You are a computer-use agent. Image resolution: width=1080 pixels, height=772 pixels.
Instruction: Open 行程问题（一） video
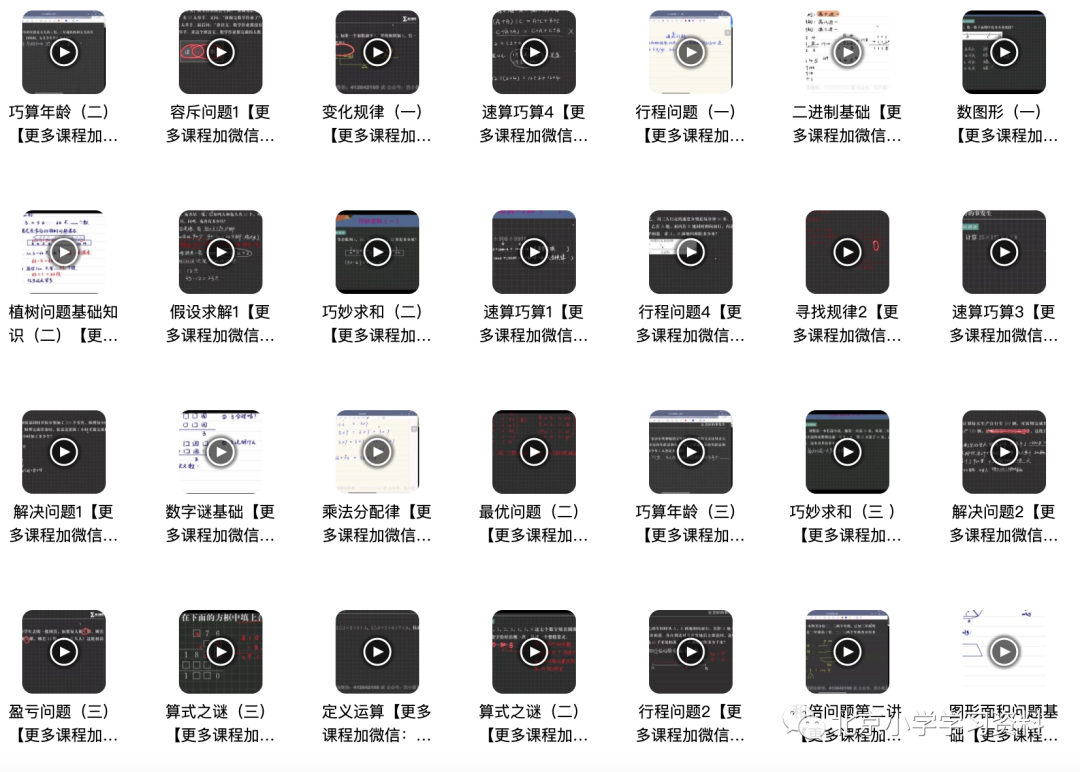pos(690,52)
